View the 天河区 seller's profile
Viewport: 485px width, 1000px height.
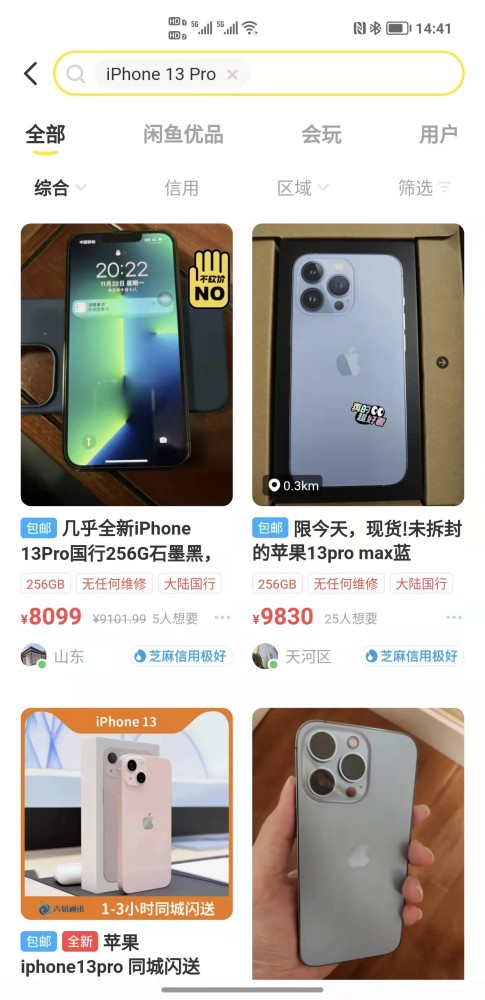[292, 656]
